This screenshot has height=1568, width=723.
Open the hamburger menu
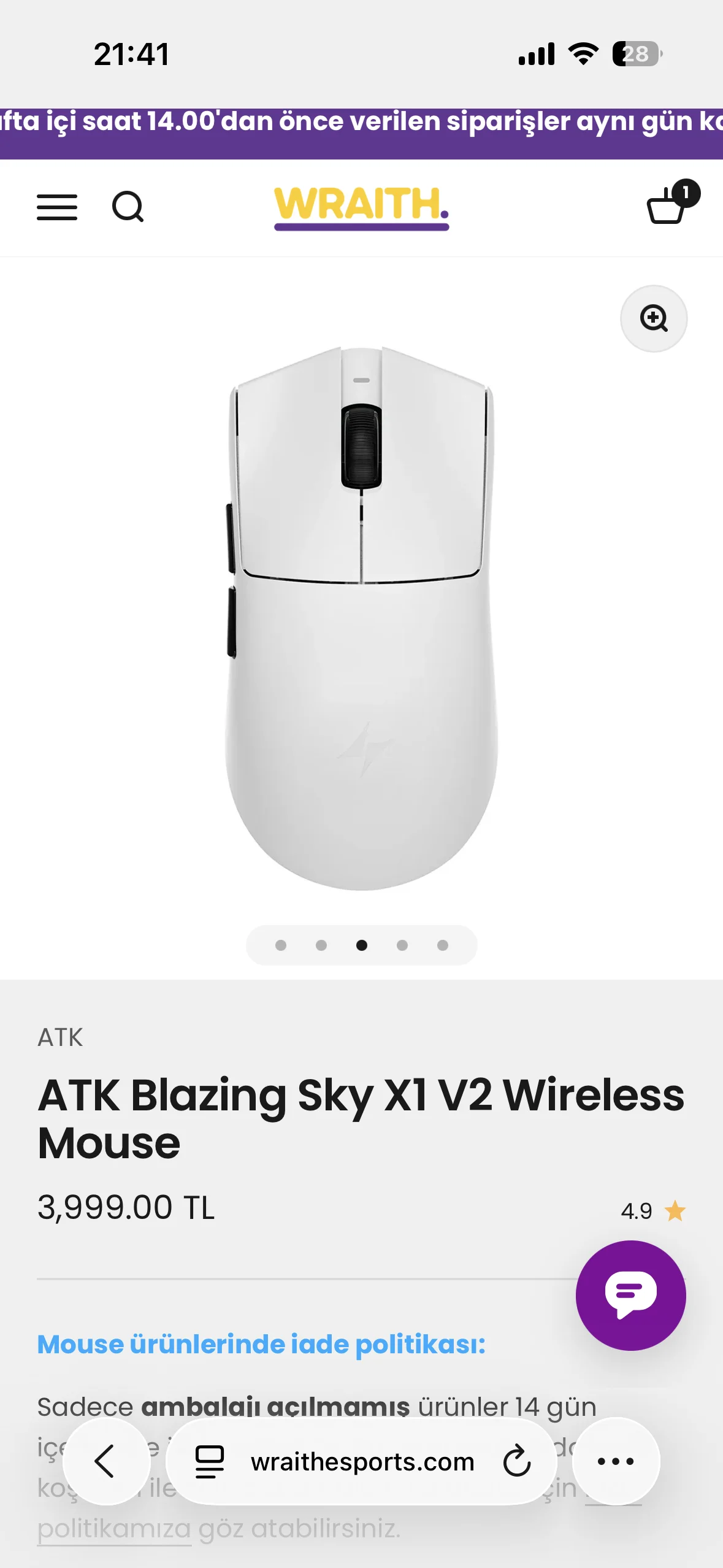click(x=57, y=207)
